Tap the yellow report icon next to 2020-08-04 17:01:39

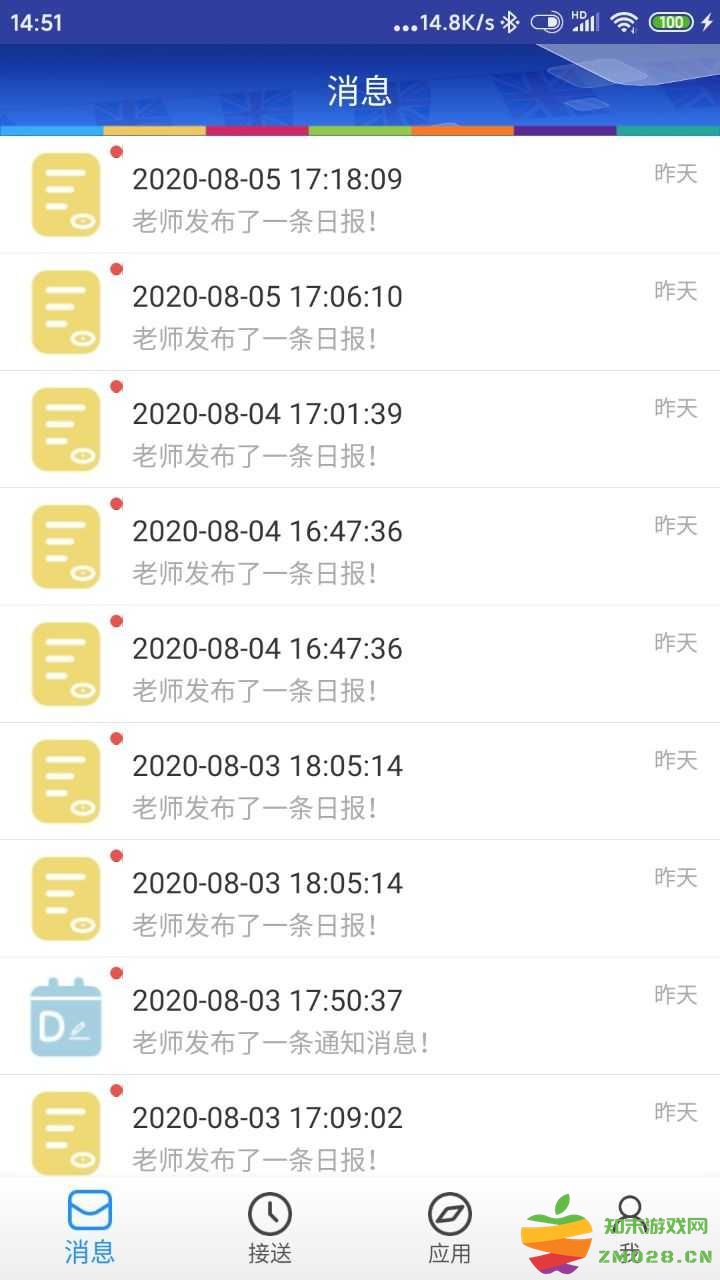(x=66, y=428)
